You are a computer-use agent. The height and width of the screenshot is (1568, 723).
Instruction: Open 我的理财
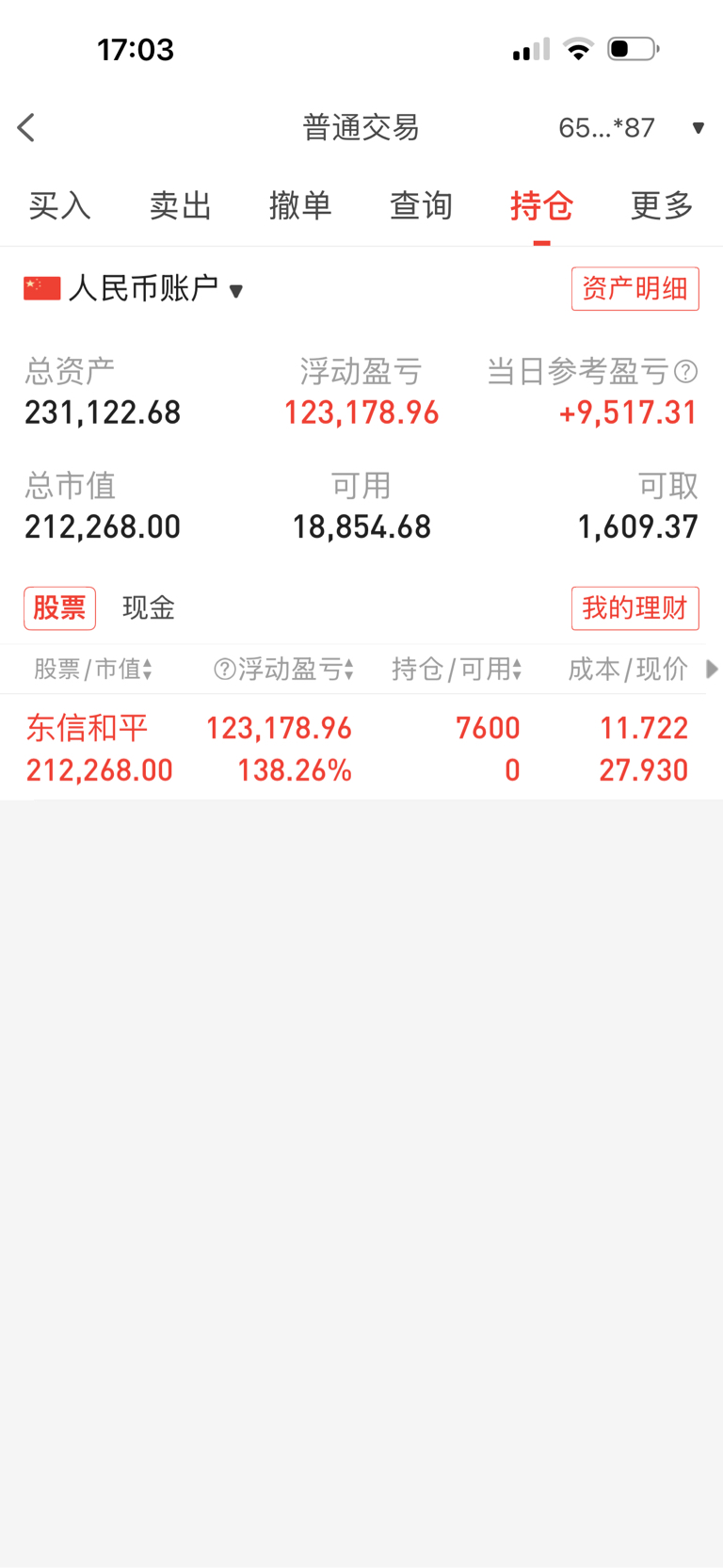pos(635,607)
